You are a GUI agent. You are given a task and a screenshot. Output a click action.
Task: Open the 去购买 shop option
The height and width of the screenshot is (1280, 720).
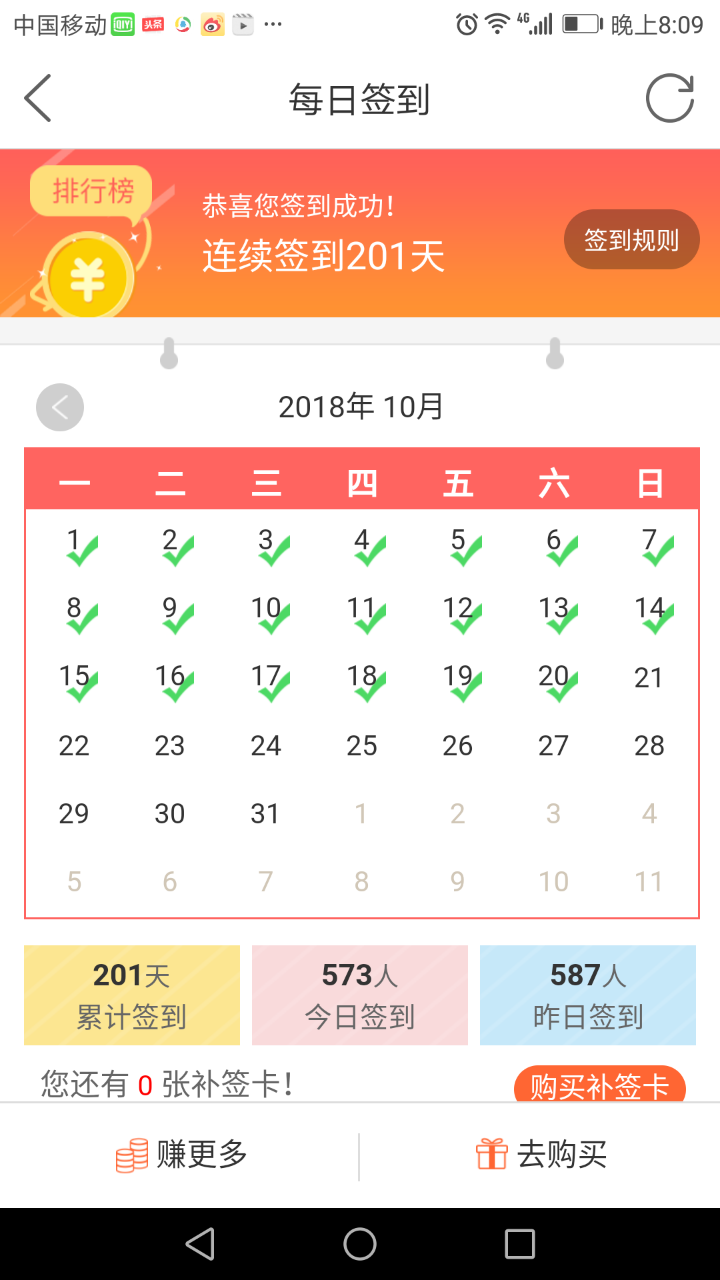point(541,1155)
